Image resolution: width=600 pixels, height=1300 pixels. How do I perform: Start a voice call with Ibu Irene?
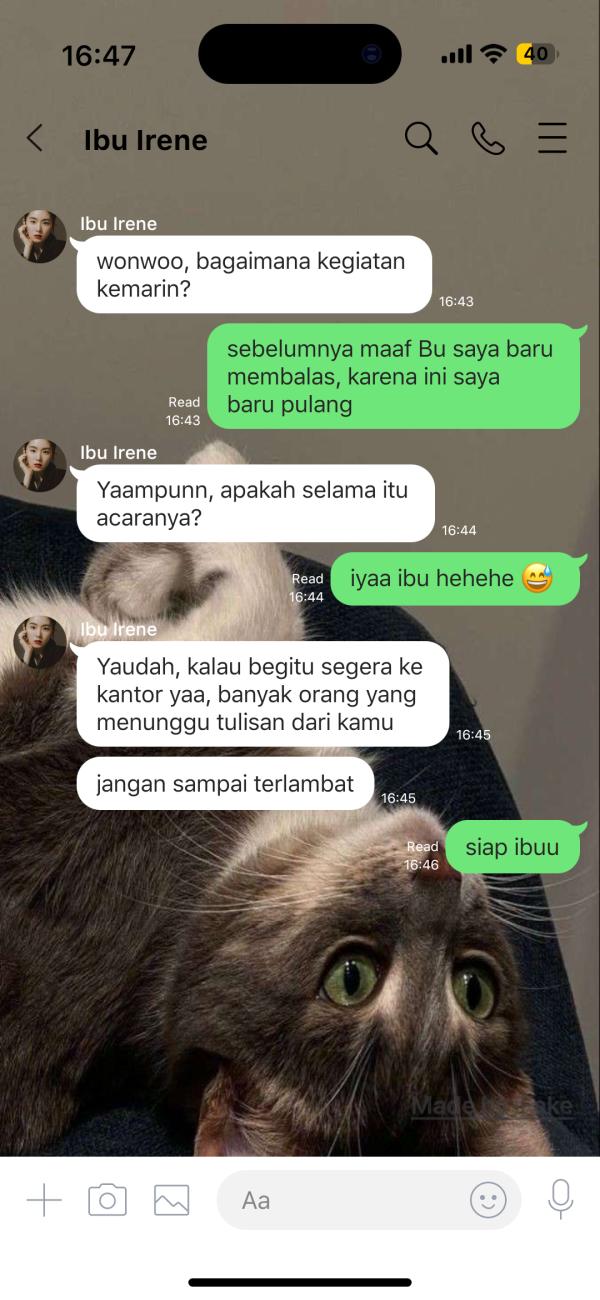click(487, 138)
